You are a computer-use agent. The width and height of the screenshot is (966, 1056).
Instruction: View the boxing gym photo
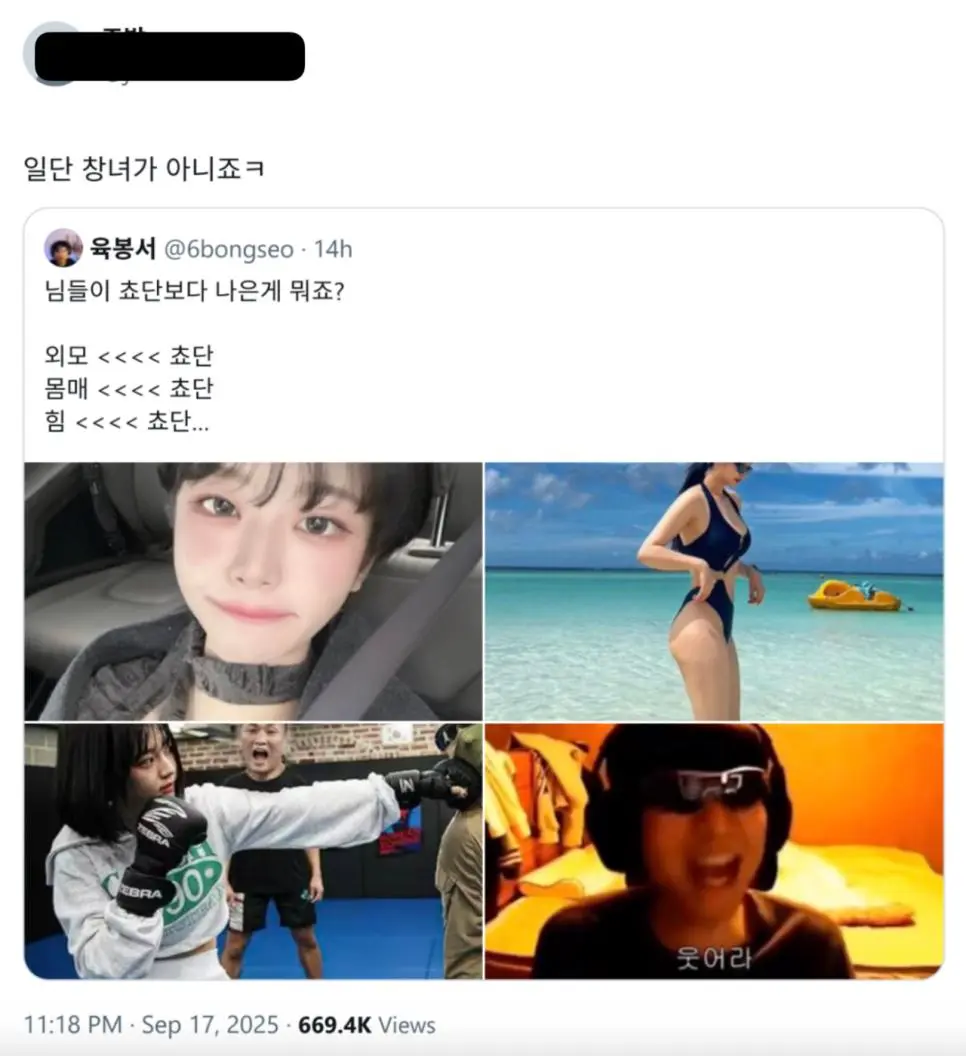253,850
